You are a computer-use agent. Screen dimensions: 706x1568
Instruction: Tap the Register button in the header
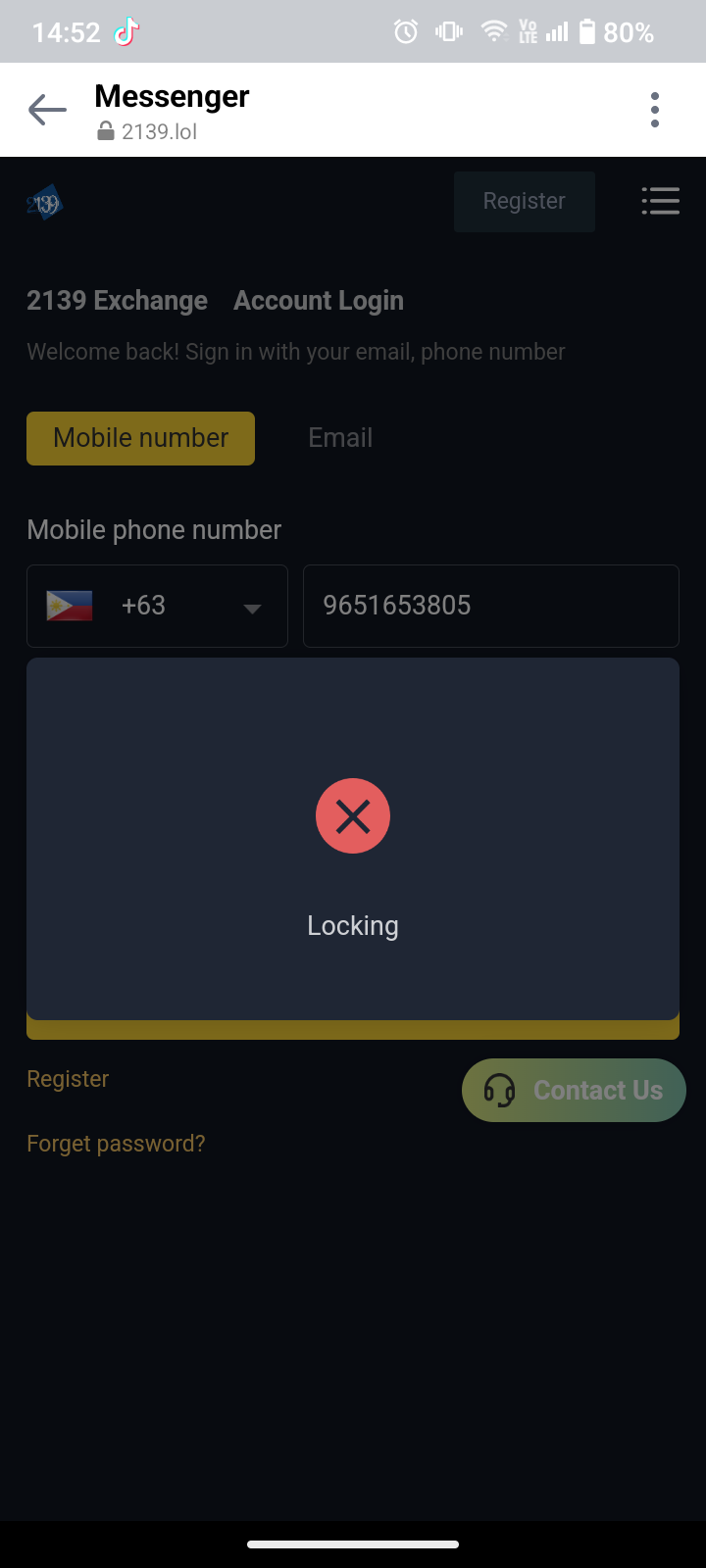[x=524, y=202]
